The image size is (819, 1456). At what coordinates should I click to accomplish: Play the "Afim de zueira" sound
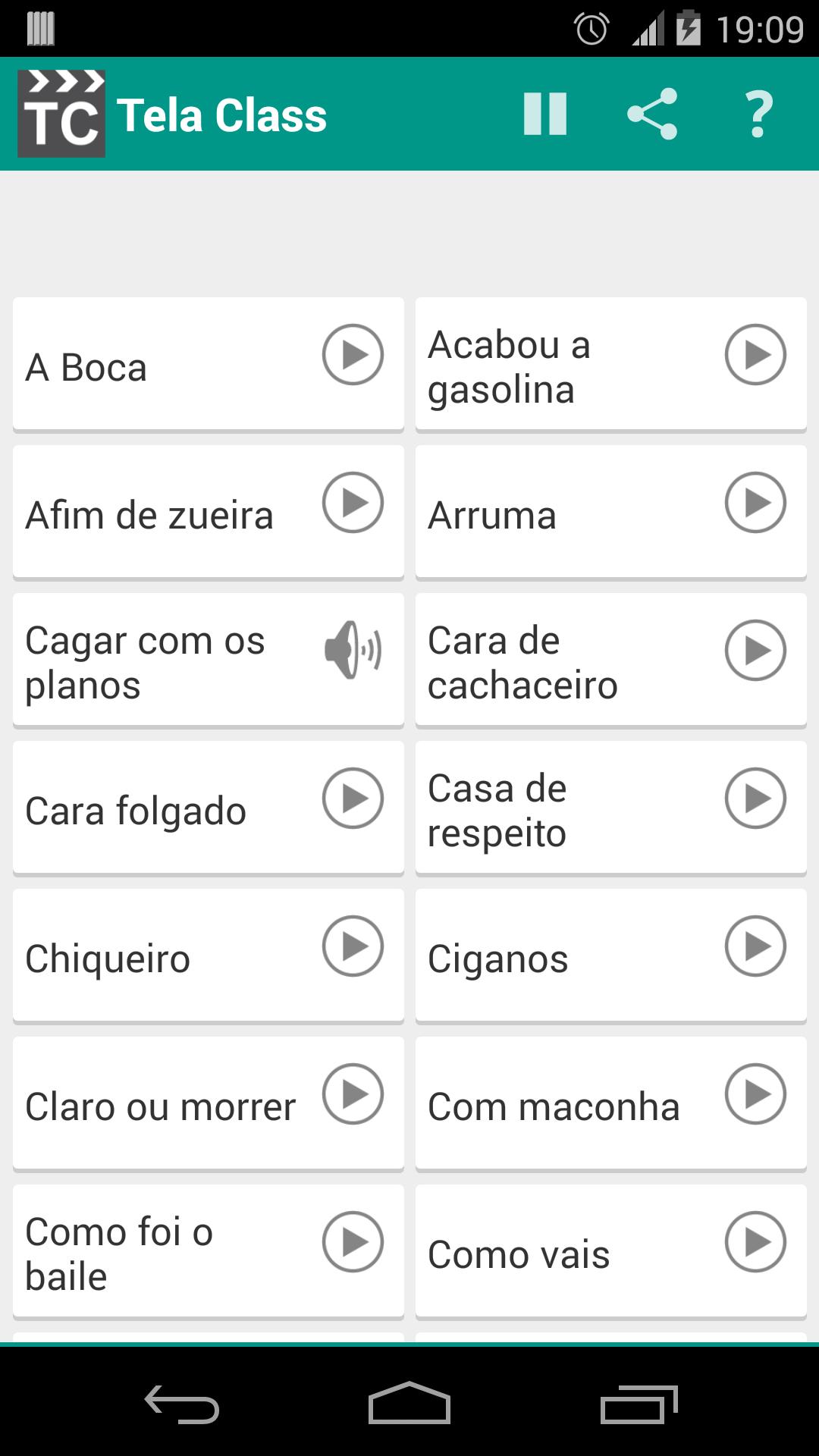pyautogui.click(x=353, y=503)
